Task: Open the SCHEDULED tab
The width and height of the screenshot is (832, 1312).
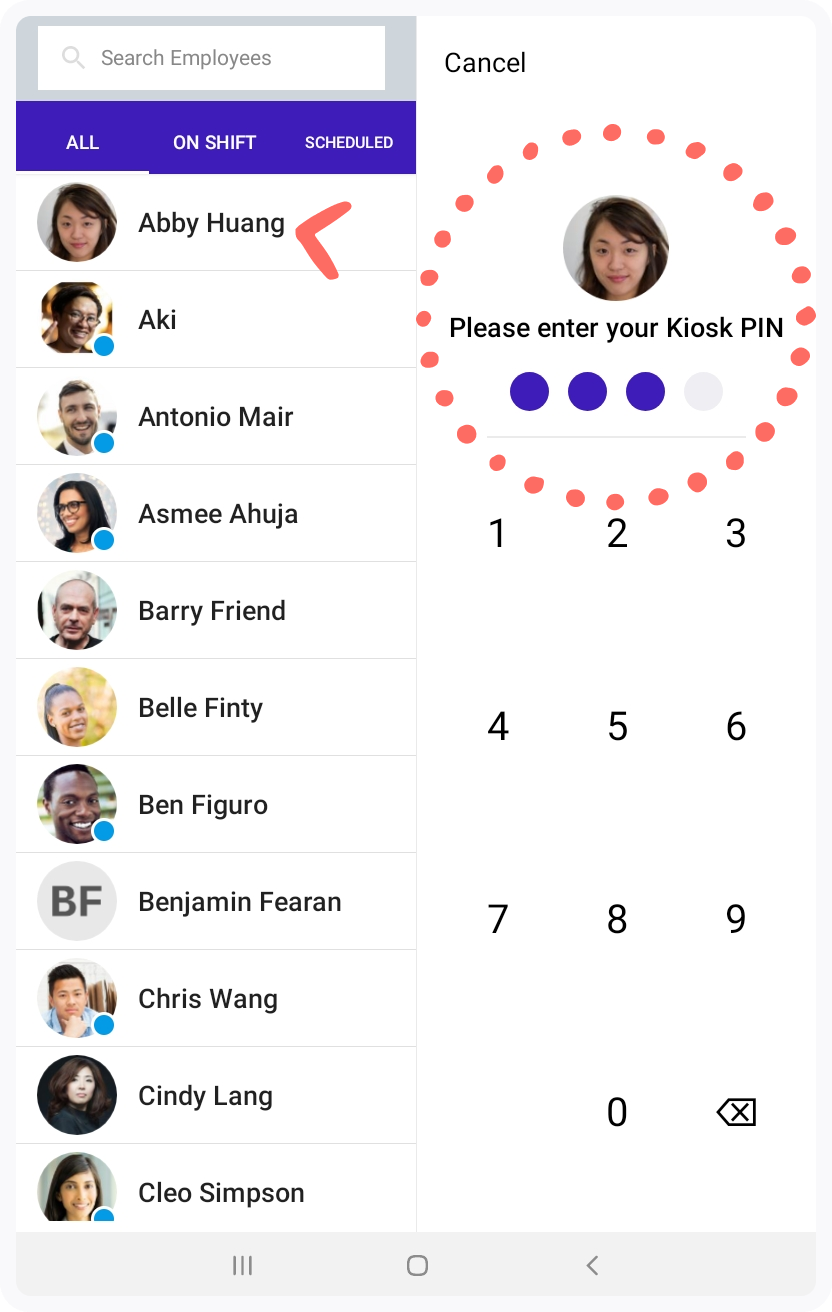Action: click(349, 142)
